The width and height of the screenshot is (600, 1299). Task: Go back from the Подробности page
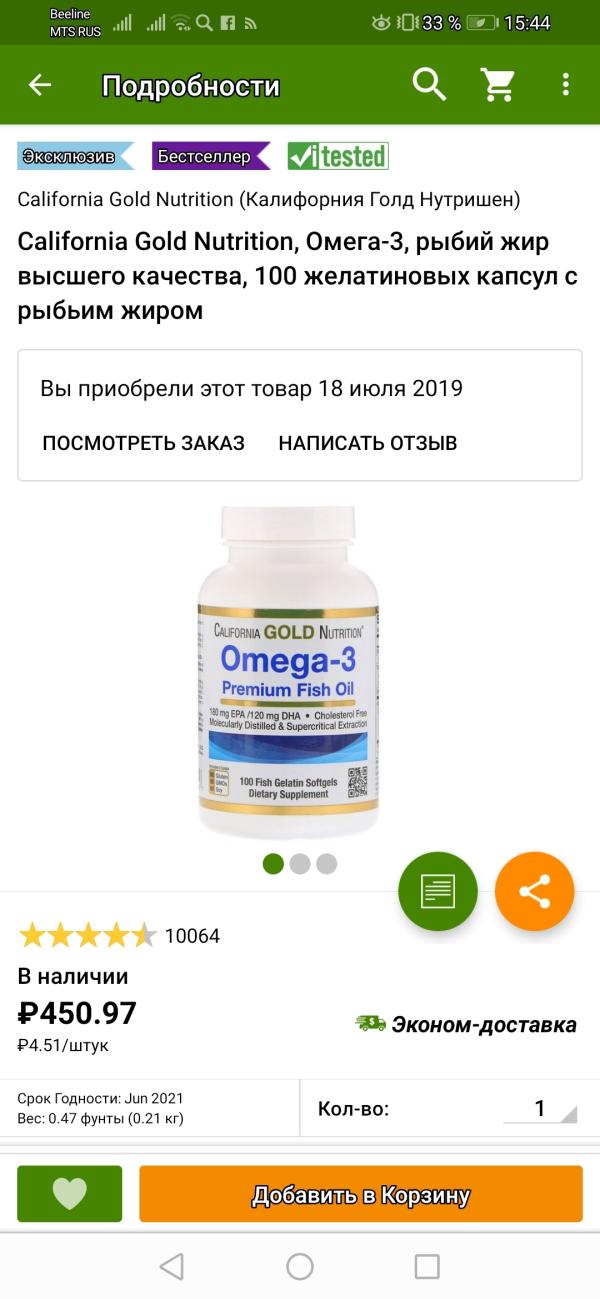(40, 86)
